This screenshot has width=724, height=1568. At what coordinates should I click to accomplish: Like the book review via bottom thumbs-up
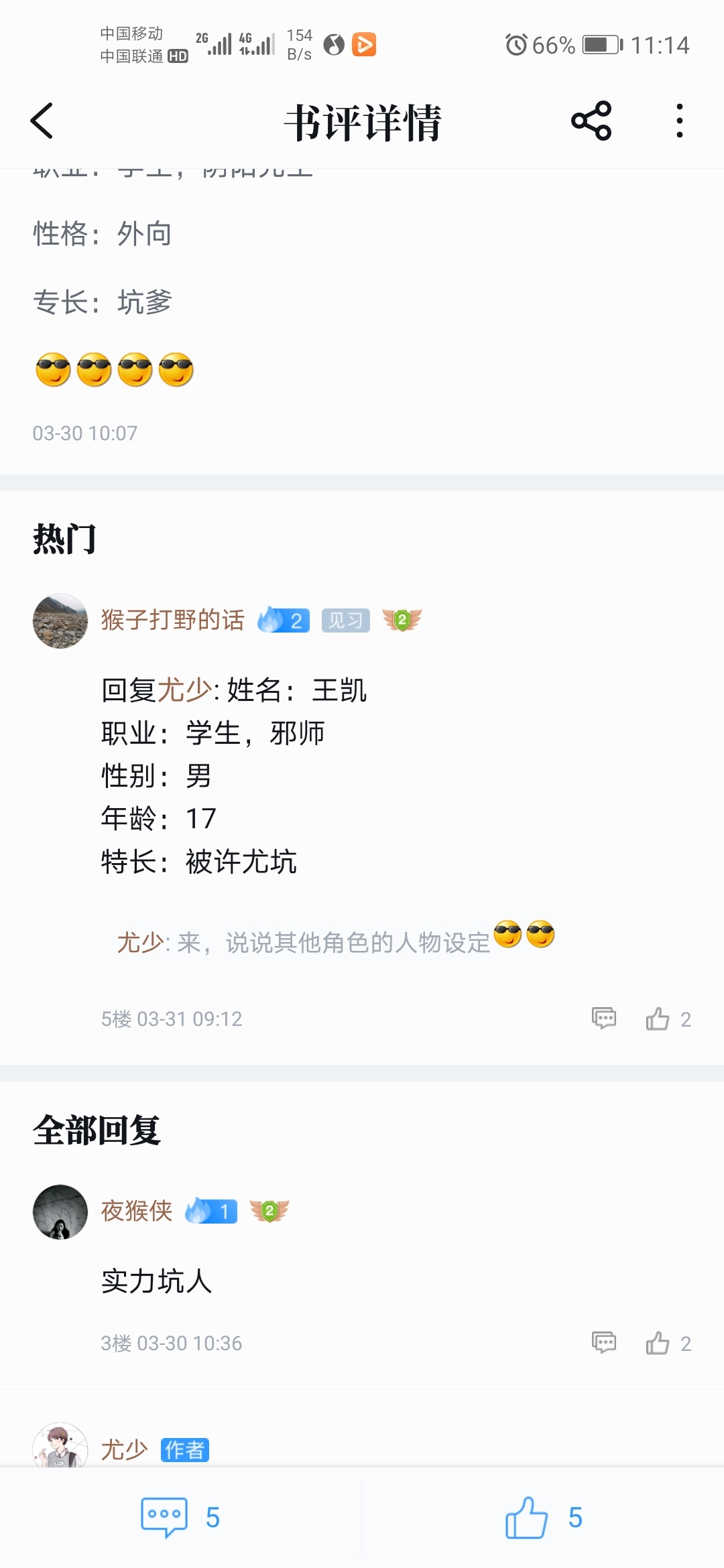[544, 1518]
